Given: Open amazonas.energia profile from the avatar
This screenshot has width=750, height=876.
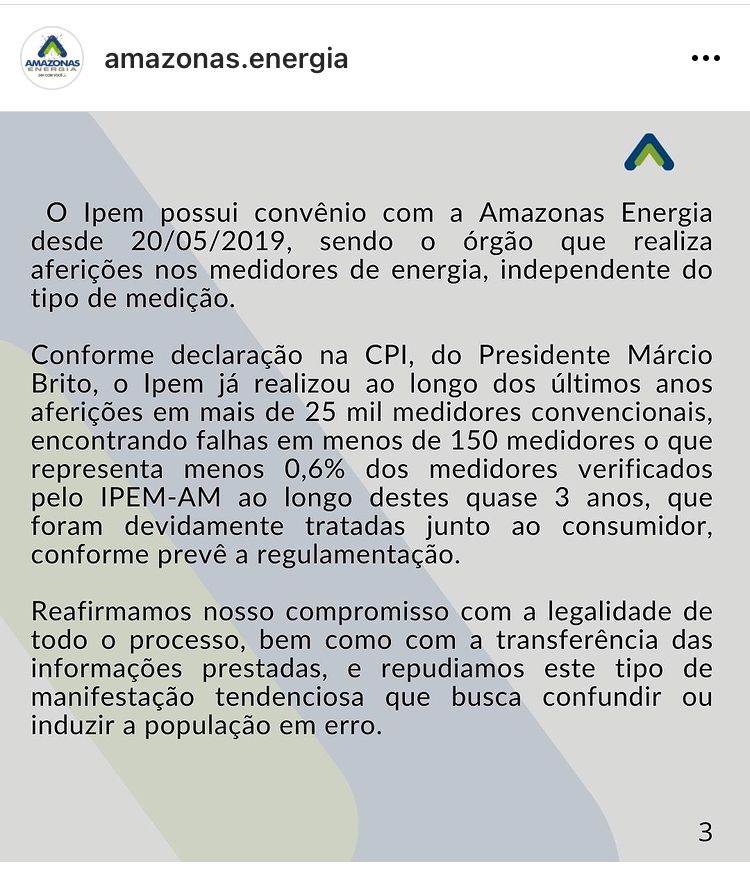Looking at the screenshot, I should 52,58.
